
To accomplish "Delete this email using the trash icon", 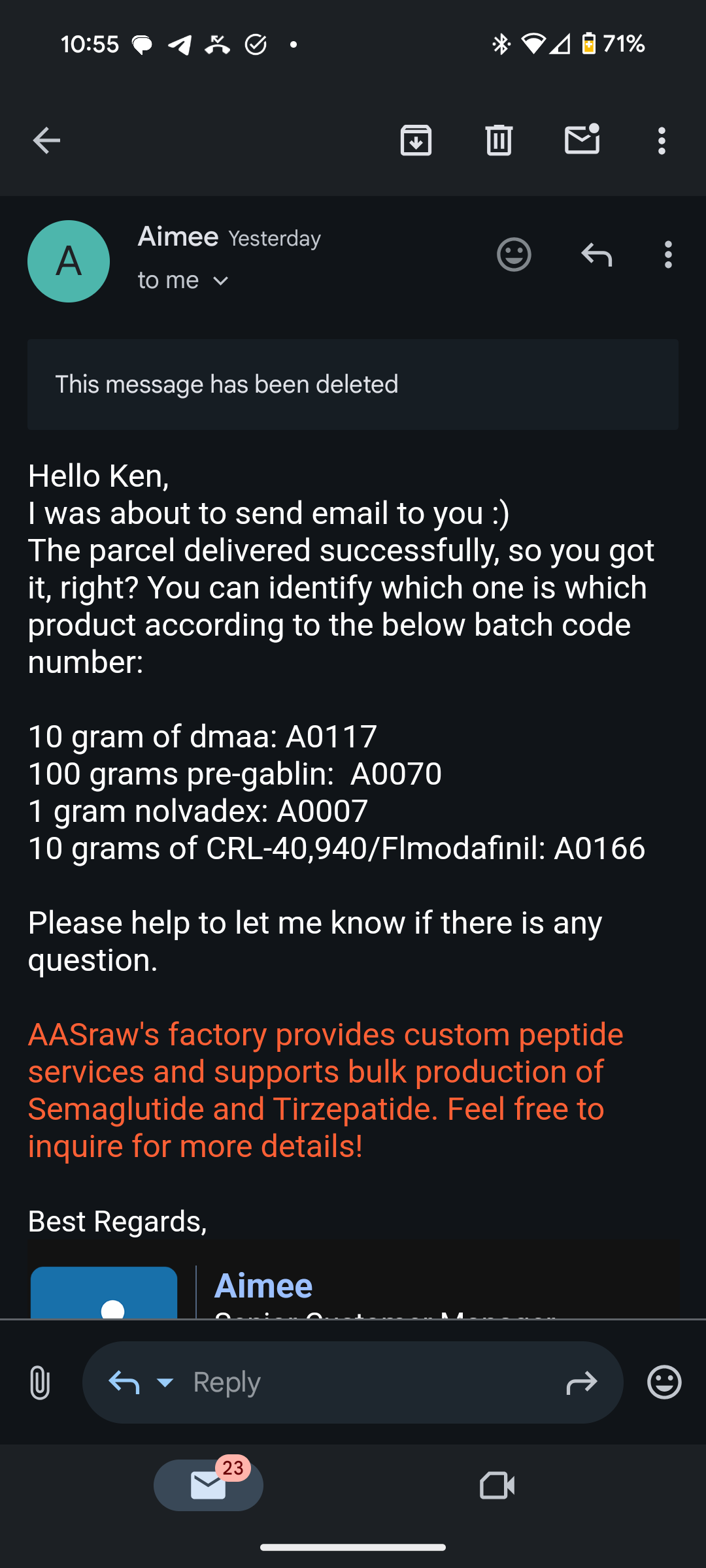I will point(499,140).
